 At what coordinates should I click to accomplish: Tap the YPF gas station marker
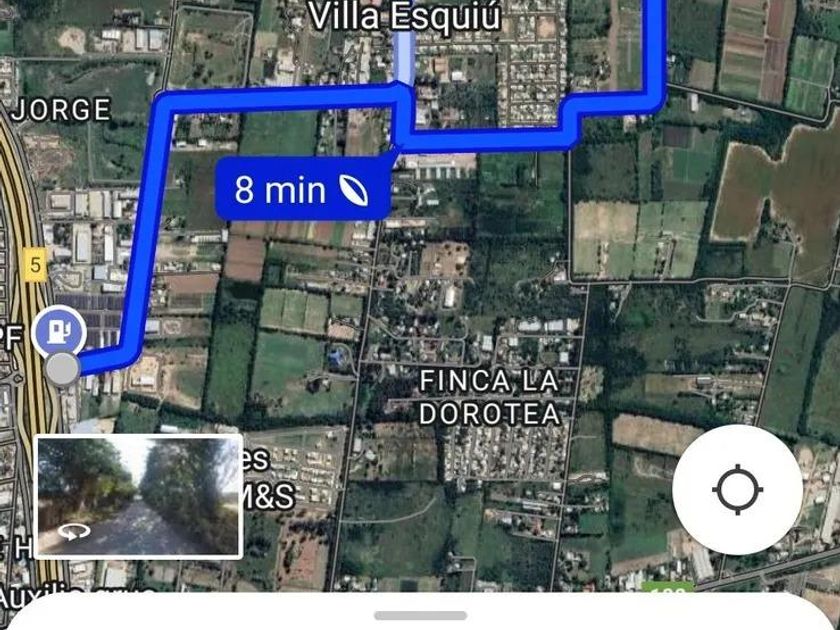click(59, 332)
